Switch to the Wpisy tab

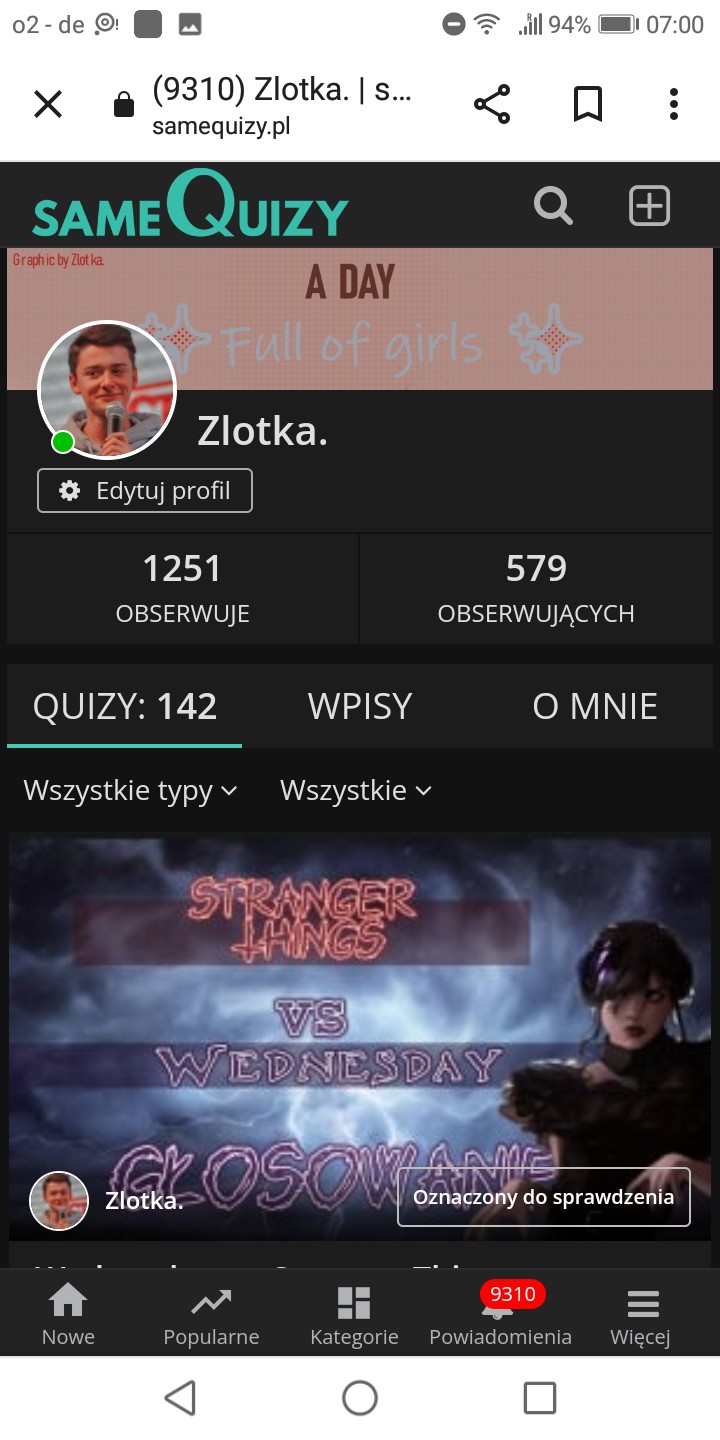[x=360, y=706]
